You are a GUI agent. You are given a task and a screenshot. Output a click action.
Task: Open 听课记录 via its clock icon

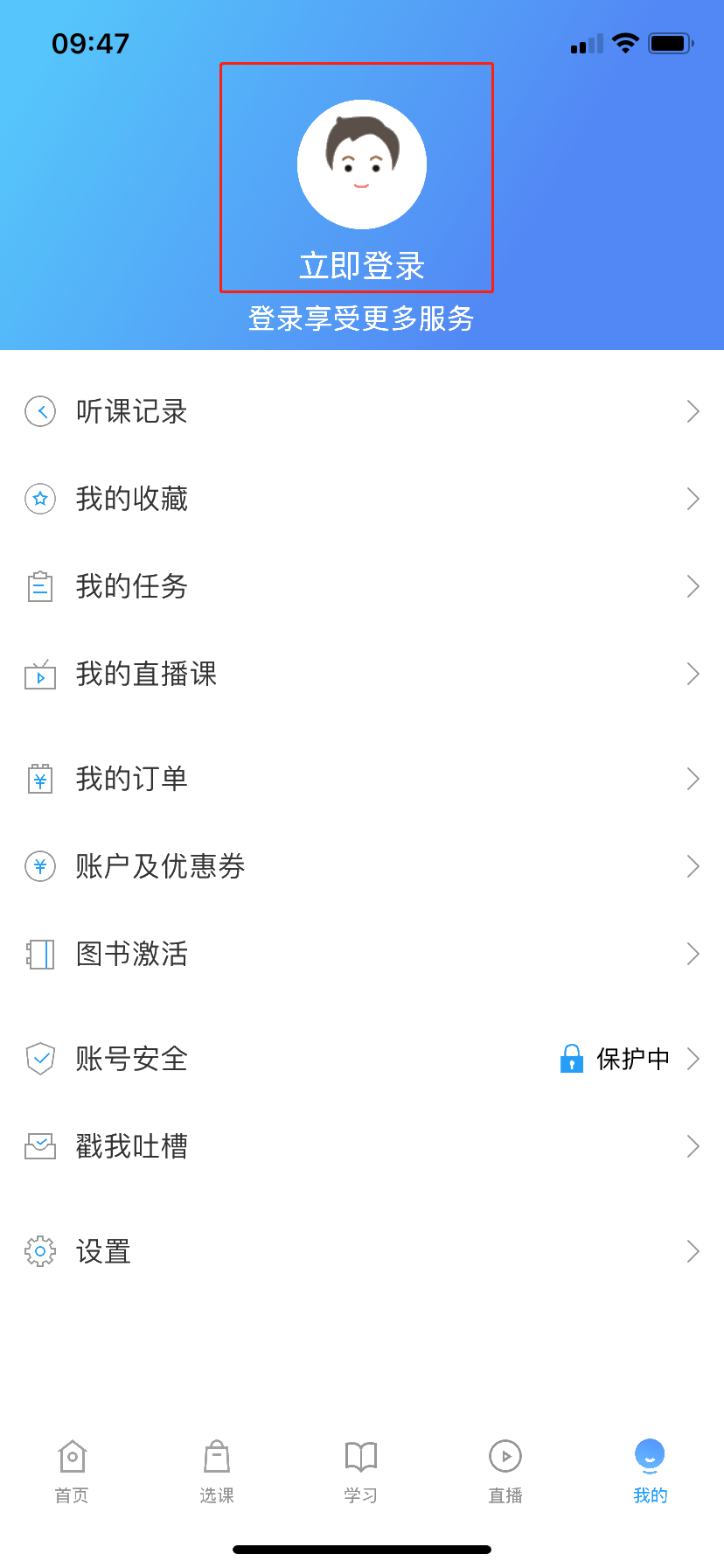coord(39,411)
